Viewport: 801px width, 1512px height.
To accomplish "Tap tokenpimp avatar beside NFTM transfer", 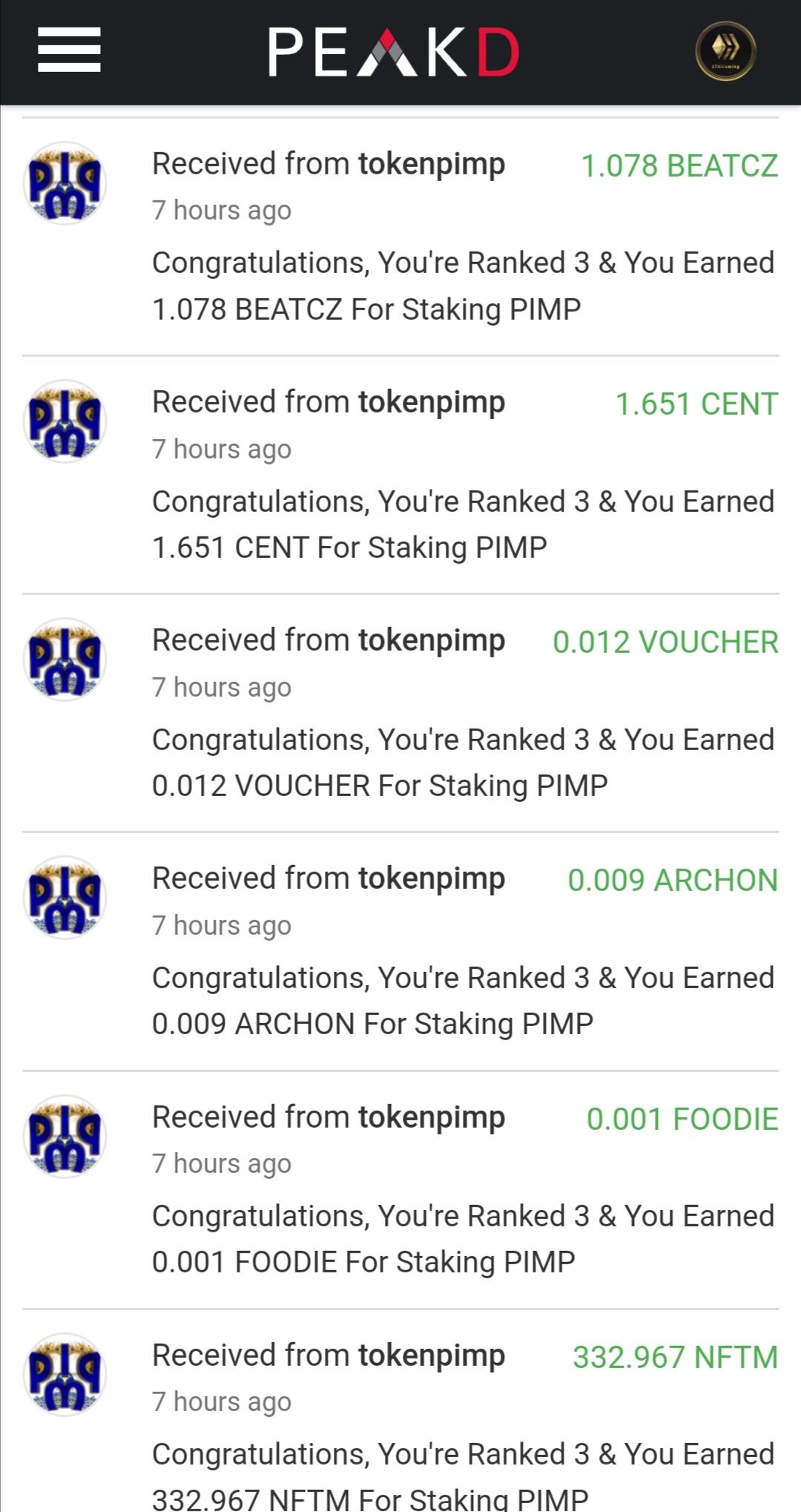I will [65, 1375].
